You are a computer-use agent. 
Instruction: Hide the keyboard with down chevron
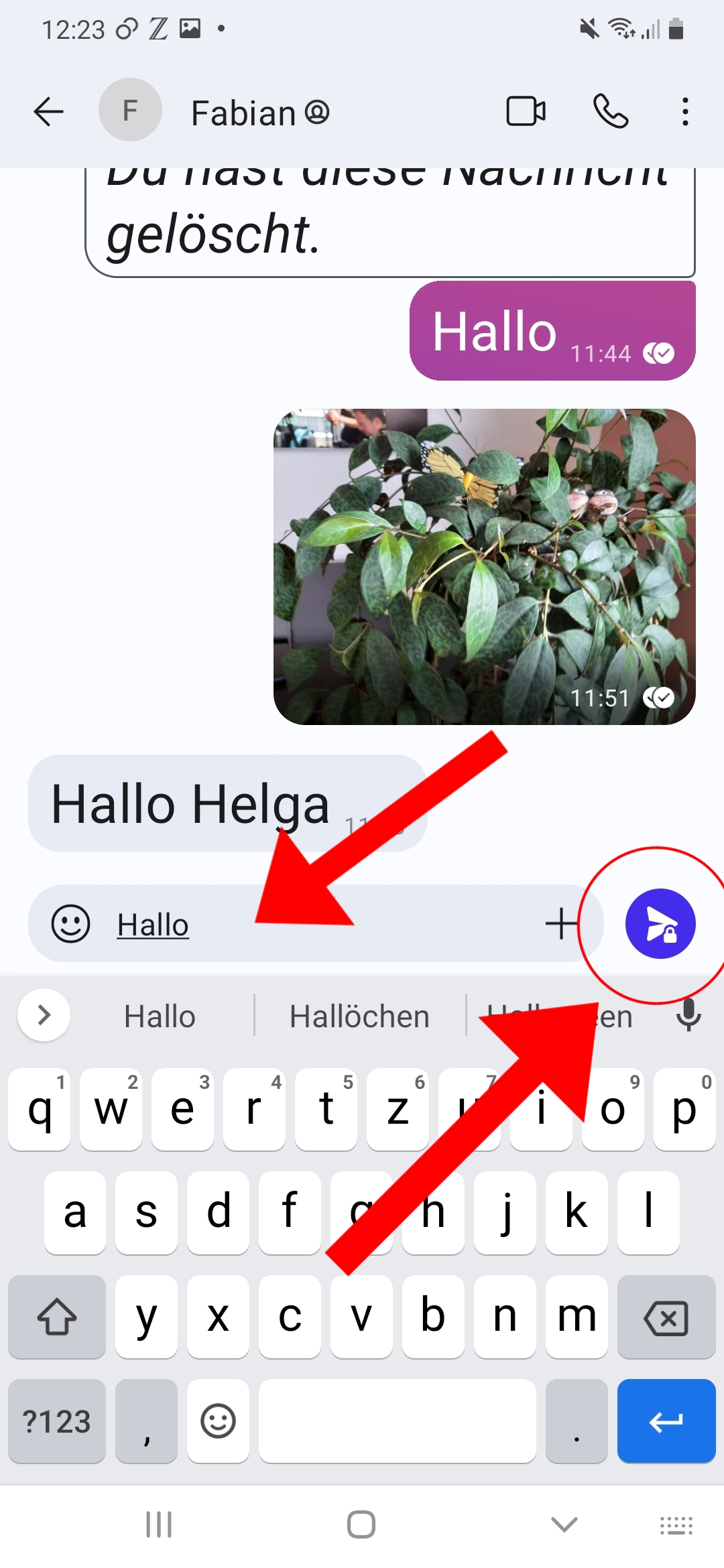pos(564,1525)
